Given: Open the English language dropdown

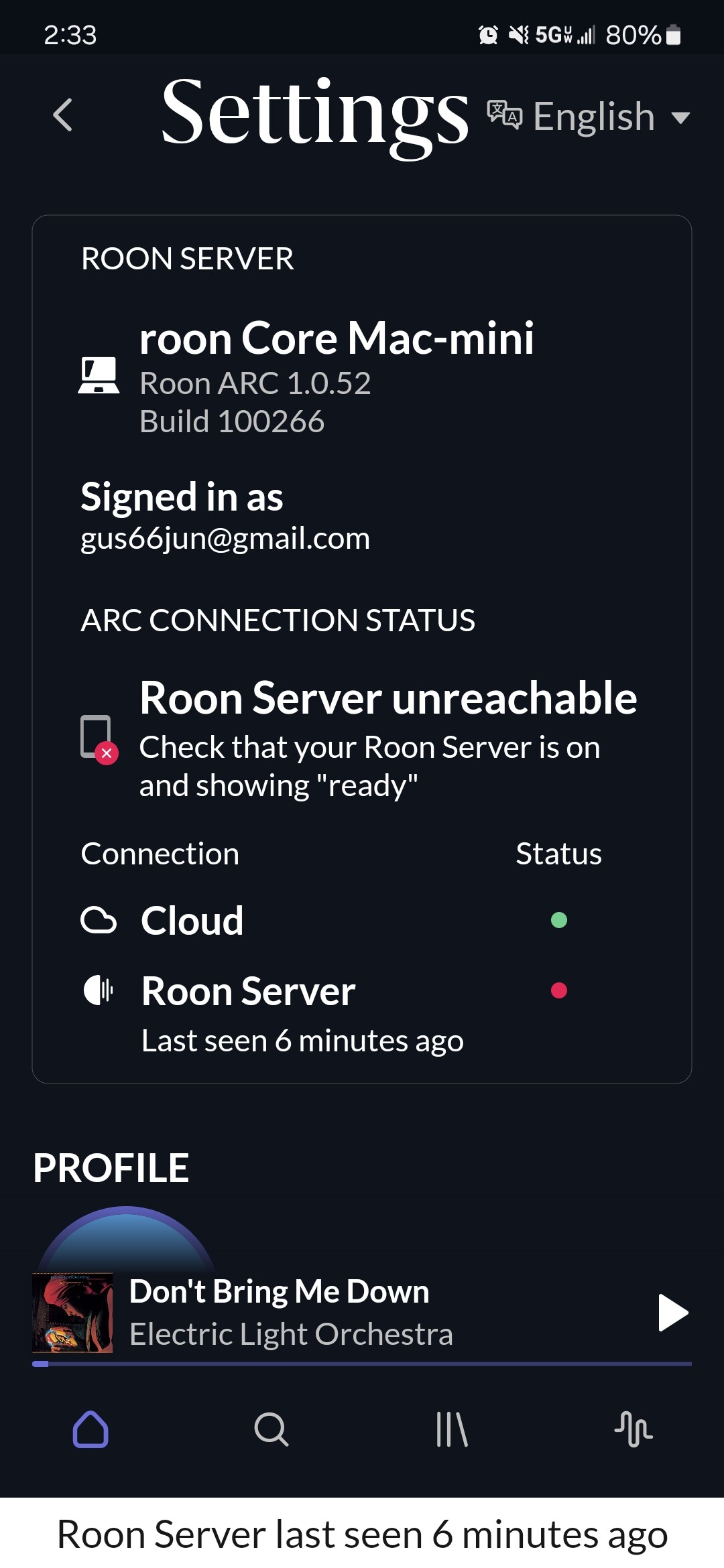Looking at the screenshot, I should pos(589,117).
